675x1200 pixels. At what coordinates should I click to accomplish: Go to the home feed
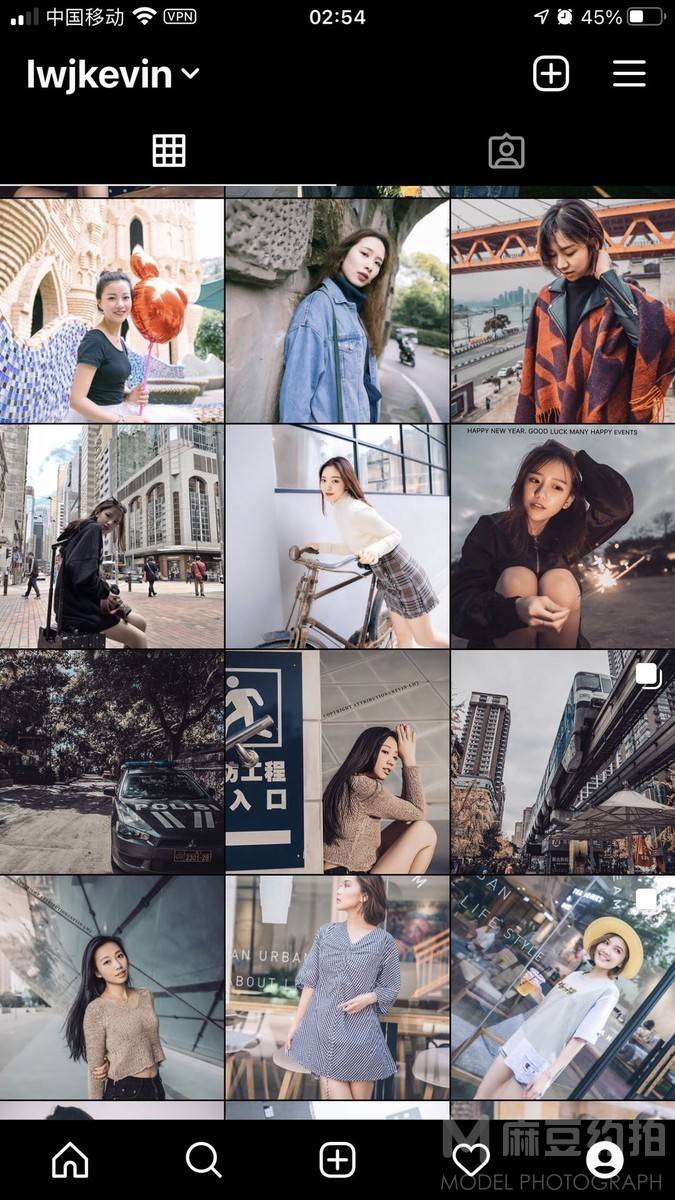70,1160
